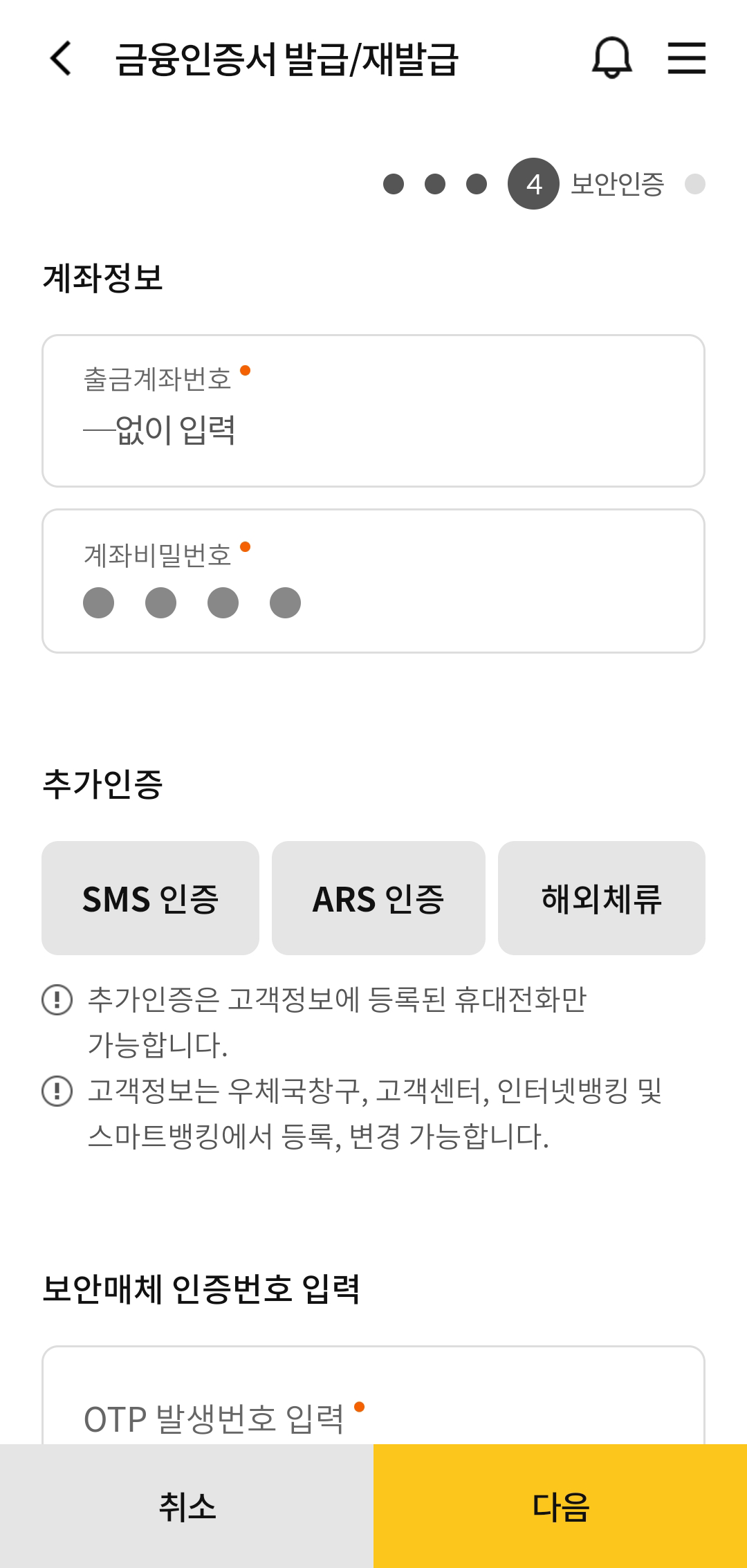Select the 보안인증 step label

618,183
